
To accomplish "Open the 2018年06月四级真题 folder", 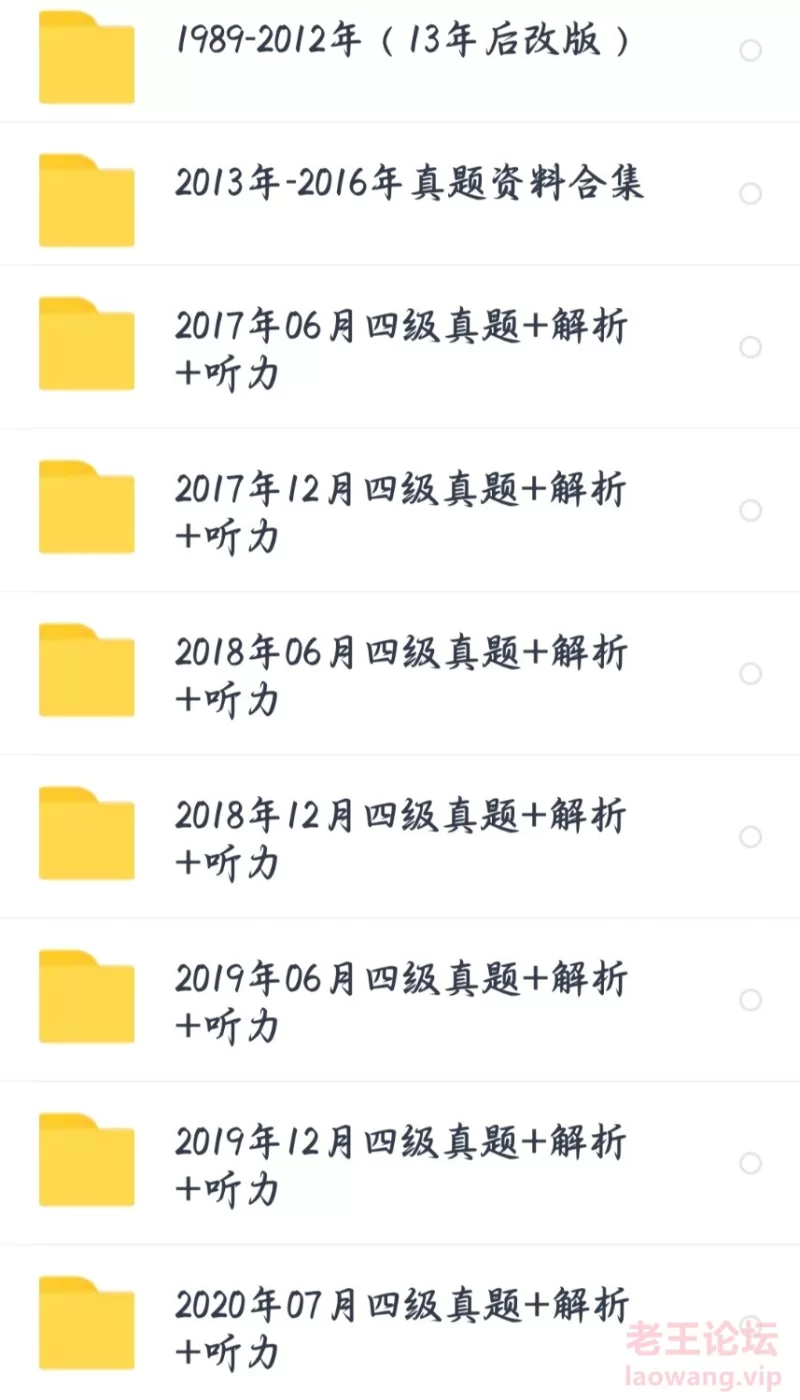I will point(400,673).
